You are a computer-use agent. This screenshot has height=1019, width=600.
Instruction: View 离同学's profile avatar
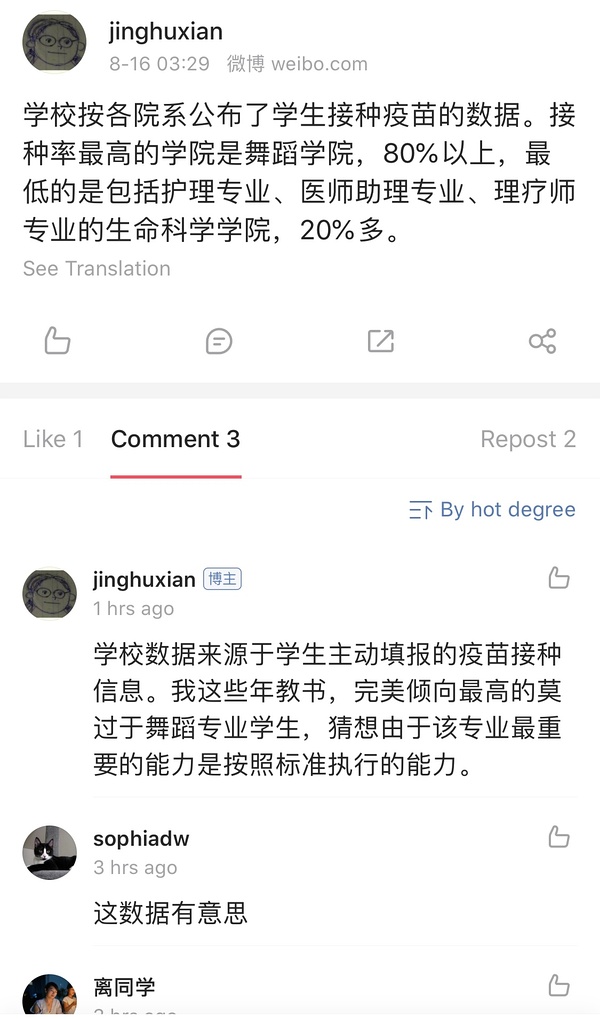(x=49, y=996)
